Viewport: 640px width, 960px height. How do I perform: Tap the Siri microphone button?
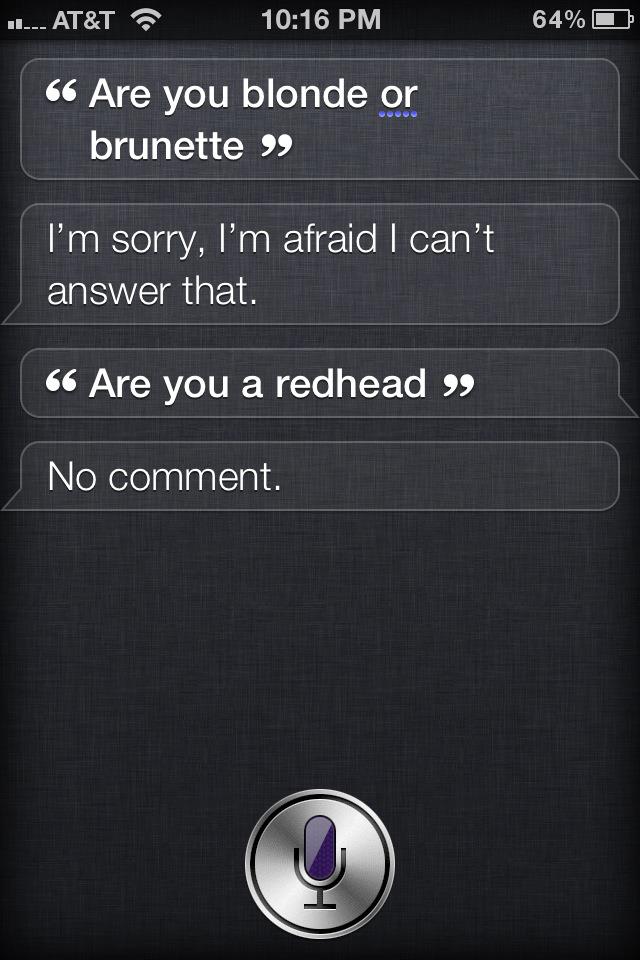pyautogui.click(x=320, y=862)
